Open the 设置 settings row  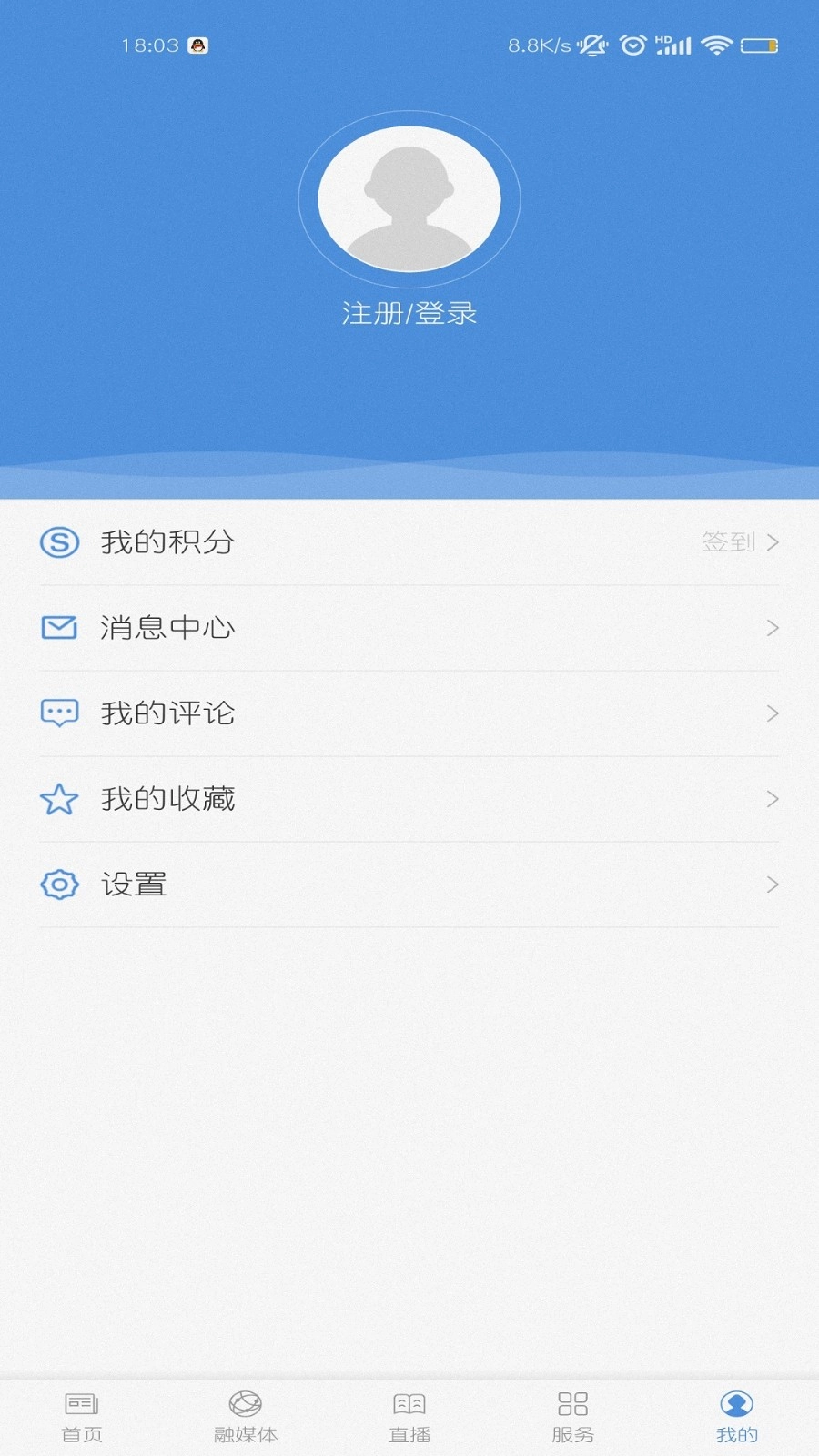[x=409, y=884]
